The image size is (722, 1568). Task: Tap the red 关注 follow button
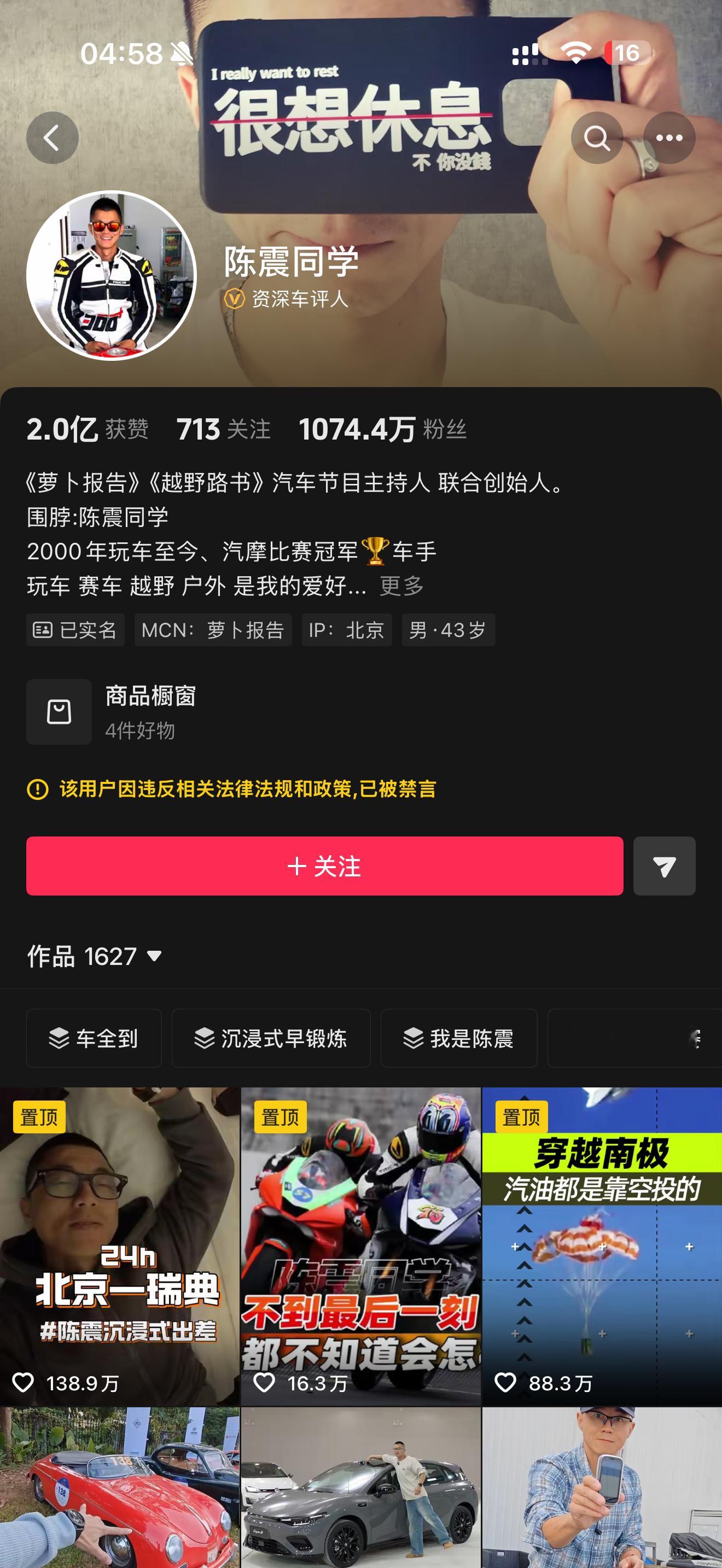pos(324,866)
